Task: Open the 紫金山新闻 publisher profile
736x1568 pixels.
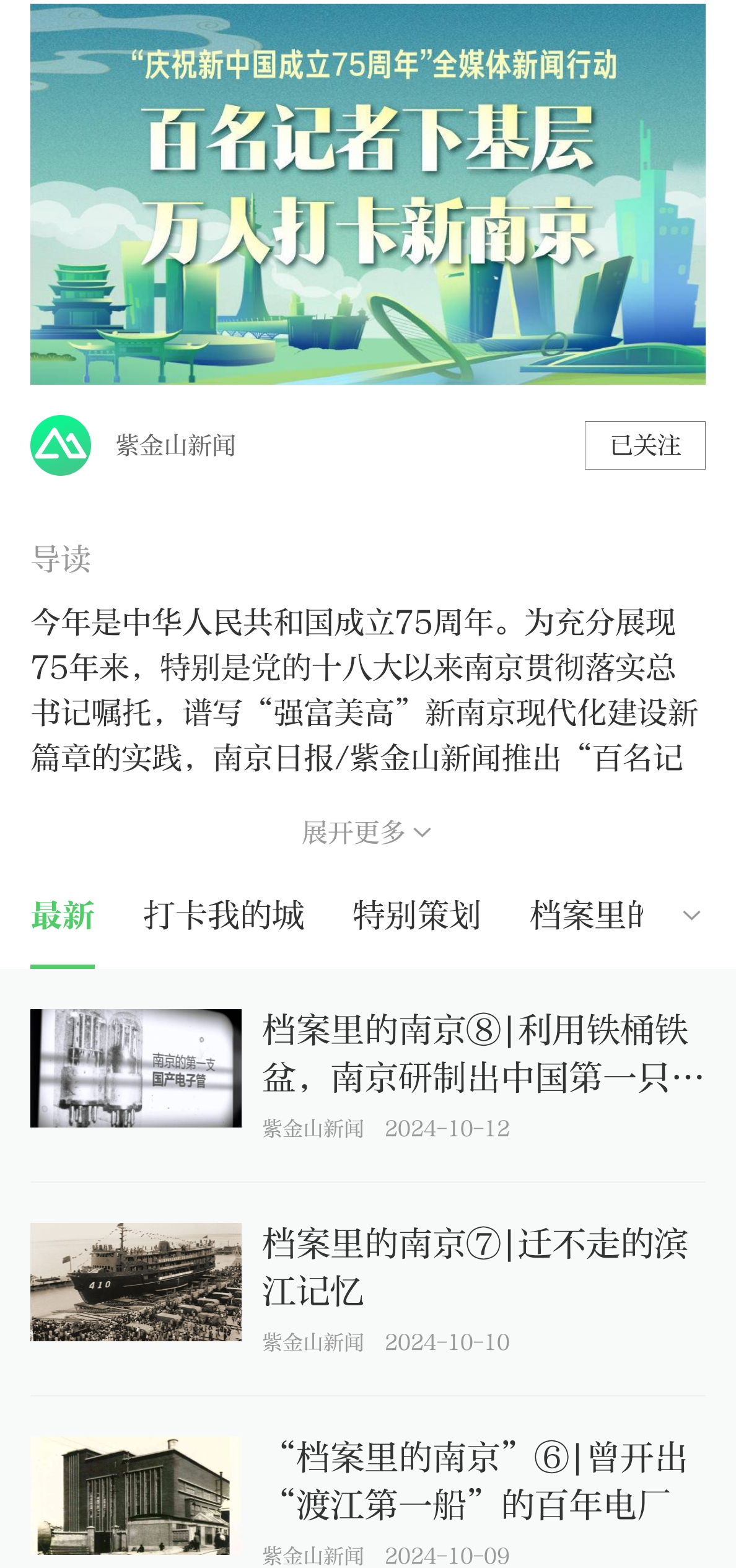Action: (175, 445)
